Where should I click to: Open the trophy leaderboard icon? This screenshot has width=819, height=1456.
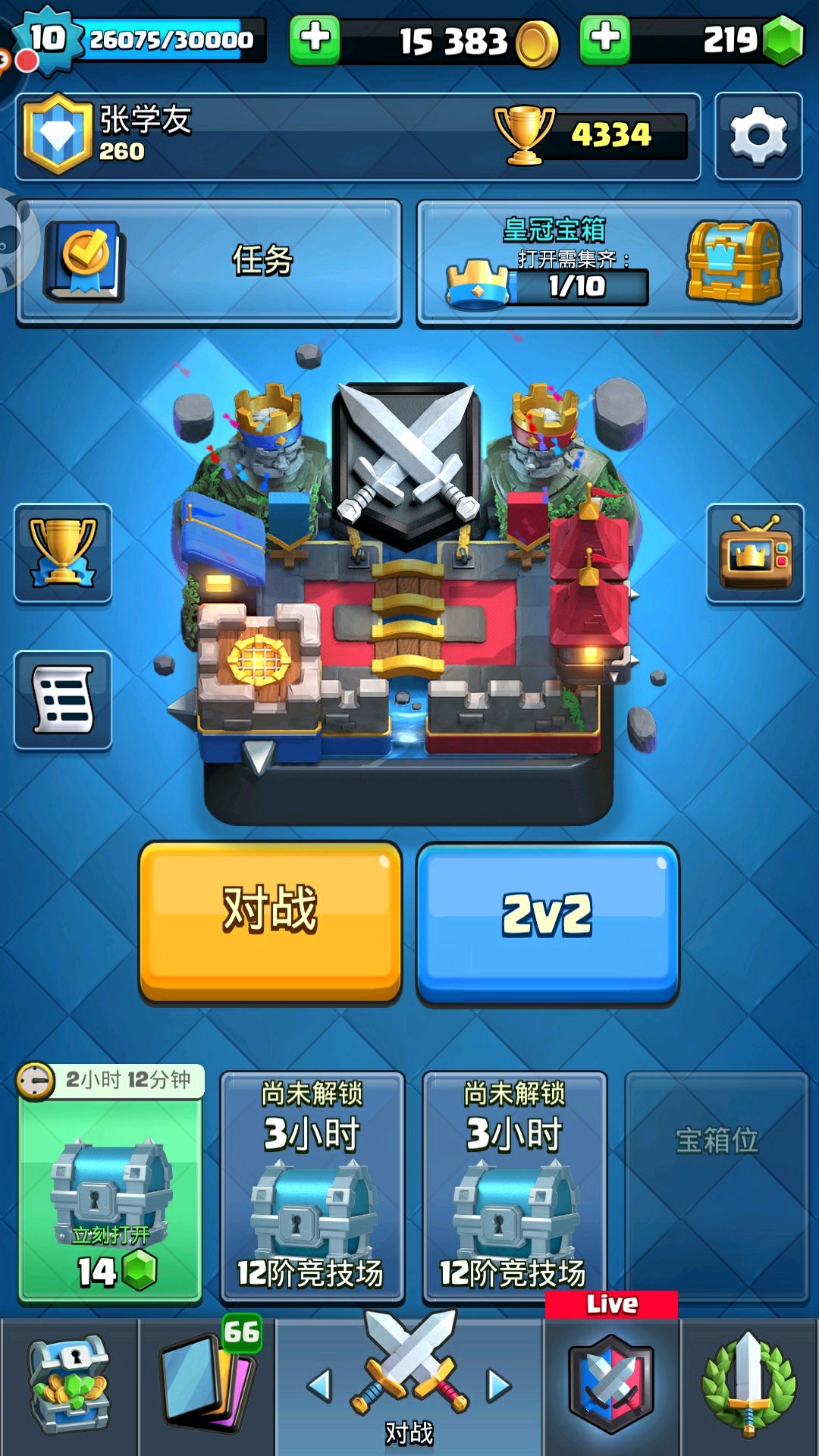(63, 554)
